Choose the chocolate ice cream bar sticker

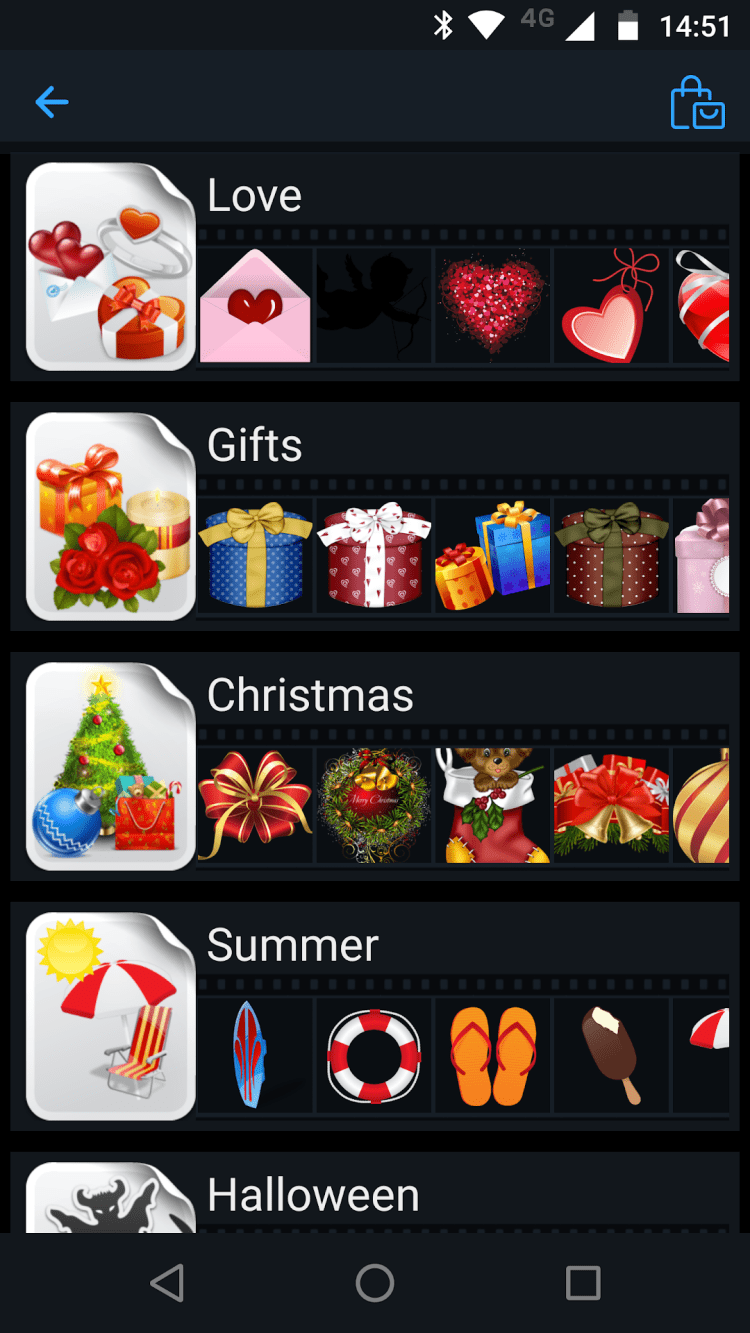click(610, 1056)
